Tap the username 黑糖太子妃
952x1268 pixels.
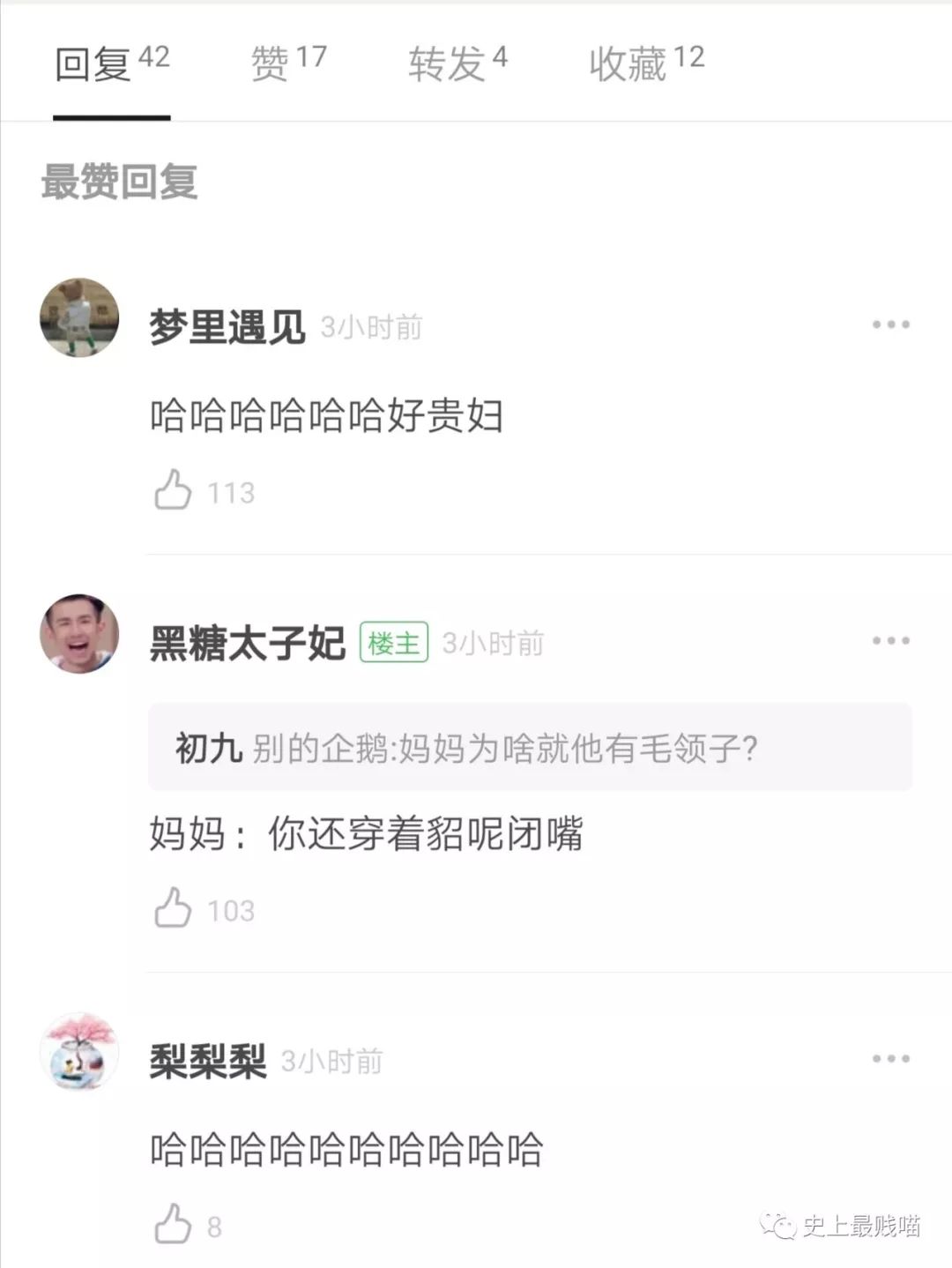click(x=247, y=643)
